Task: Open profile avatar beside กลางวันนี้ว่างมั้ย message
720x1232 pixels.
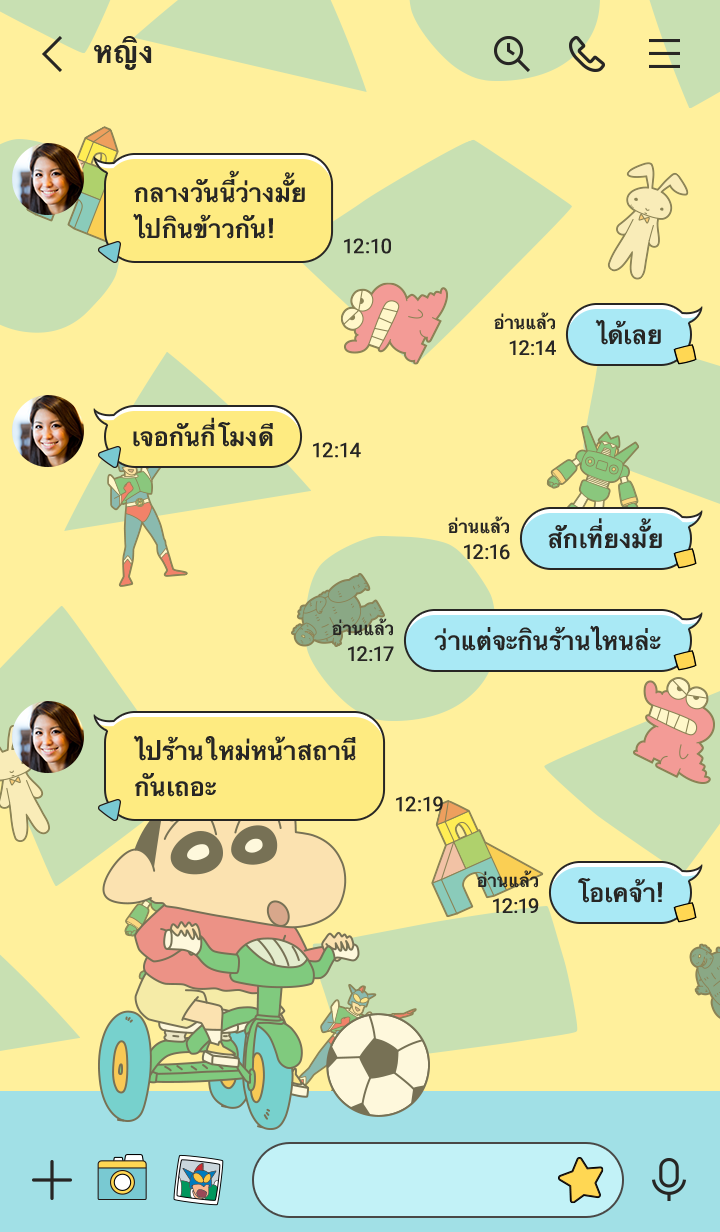Action: point(47,179)
